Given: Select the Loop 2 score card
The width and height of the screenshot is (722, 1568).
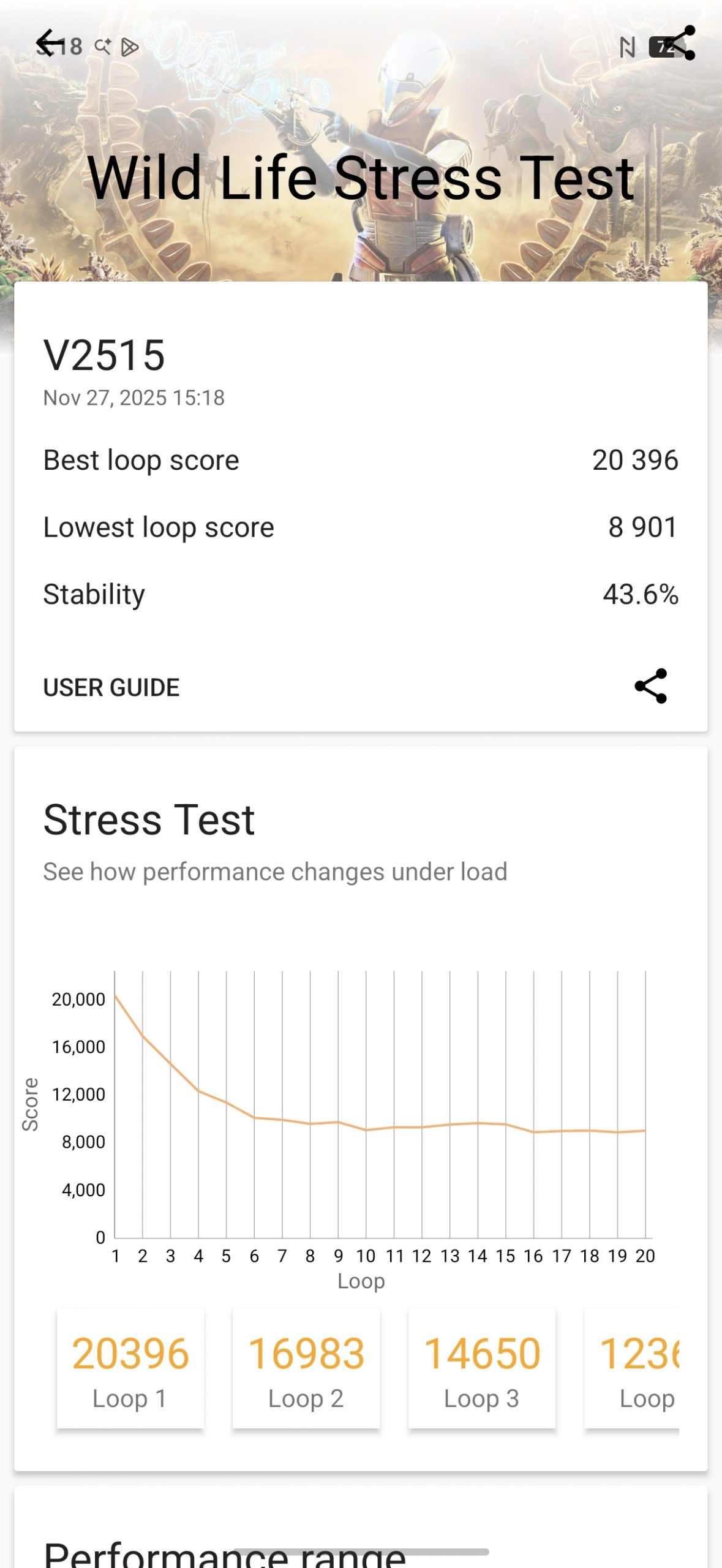Looking at the screenshot, I should pyautogui.click(x=306, y=1368).
